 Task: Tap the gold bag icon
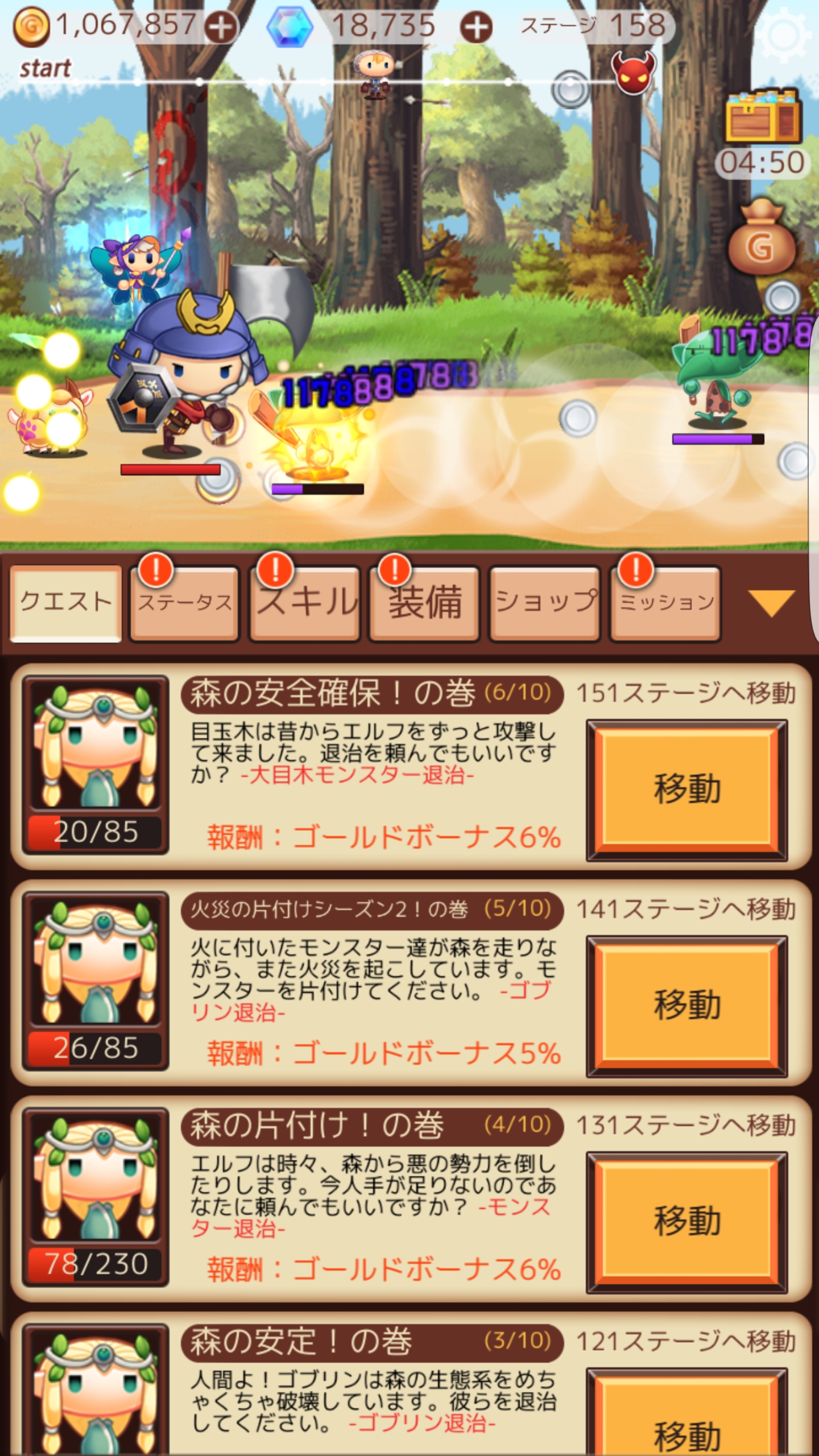pyautogui.click(x=762, y=239)
